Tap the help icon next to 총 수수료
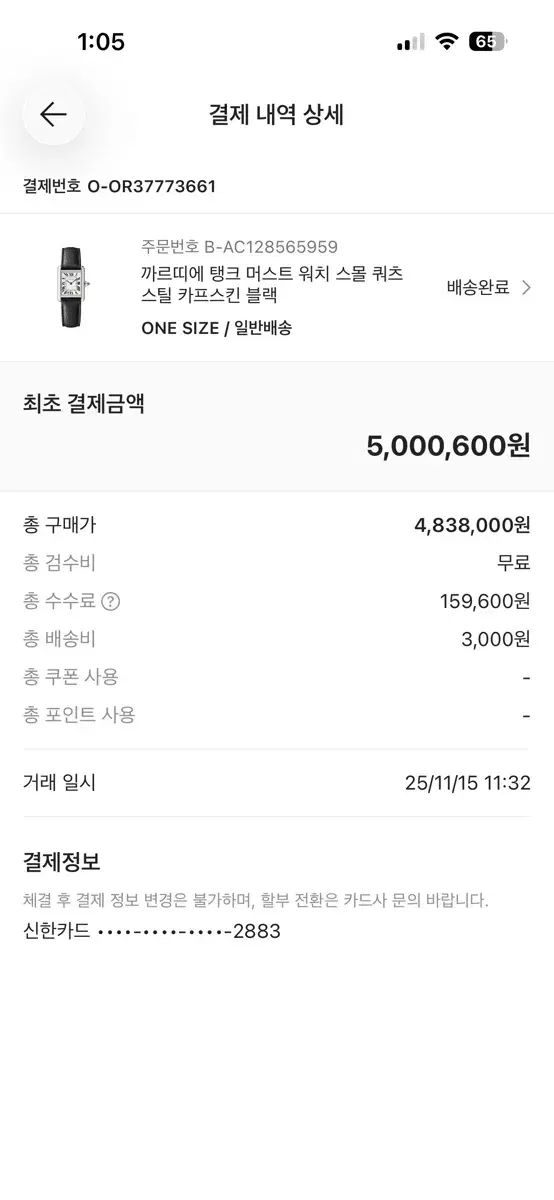Viewport: 554px width, 1200px height. click(111, 601)
